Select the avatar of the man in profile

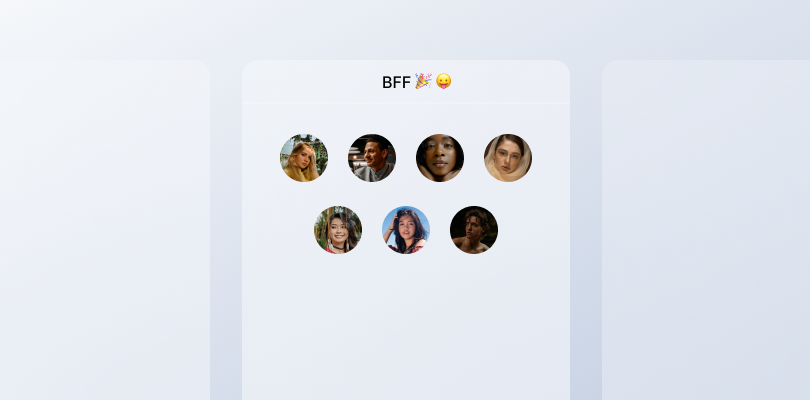(x=372, y=158)
